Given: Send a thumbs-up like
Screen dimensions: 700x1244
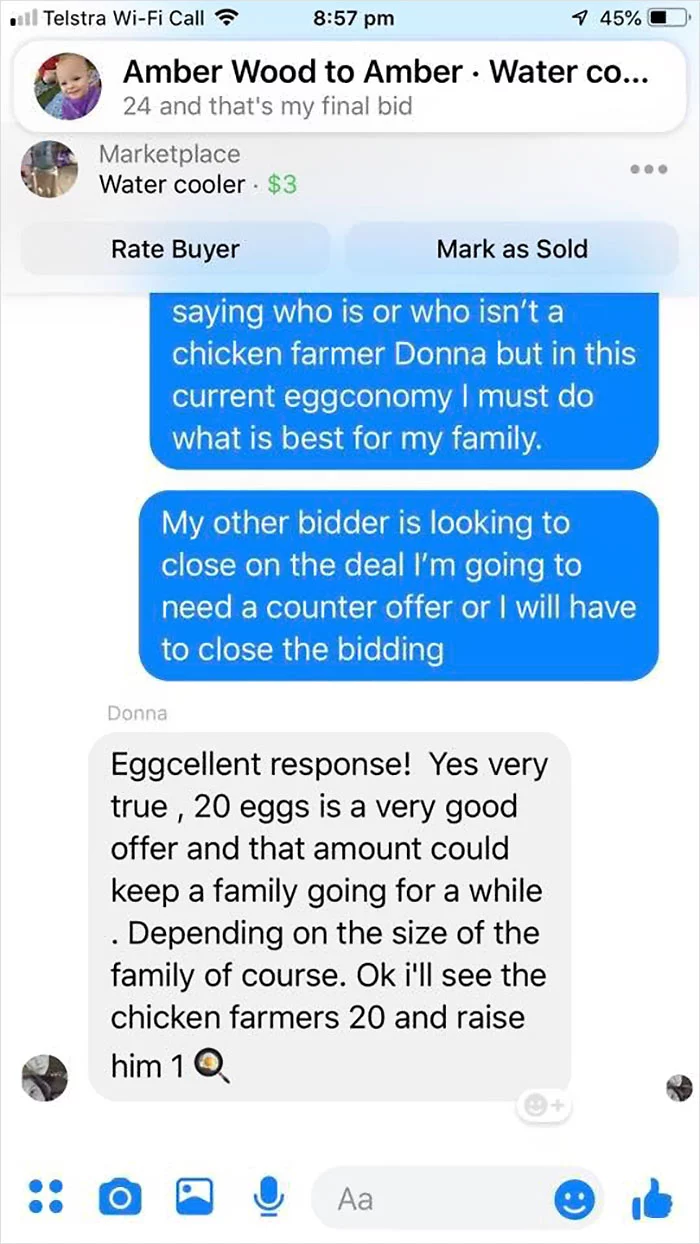Looking at the screenshot, I should 652,1197.
